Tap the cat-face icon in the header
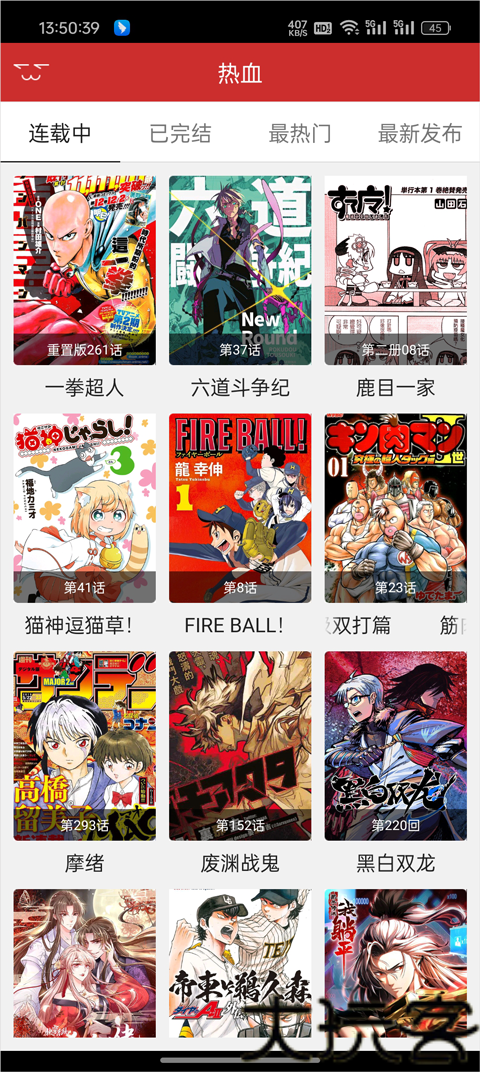Image resolution: width=480 pixels, height=1072 pixels. click(31, 71)
